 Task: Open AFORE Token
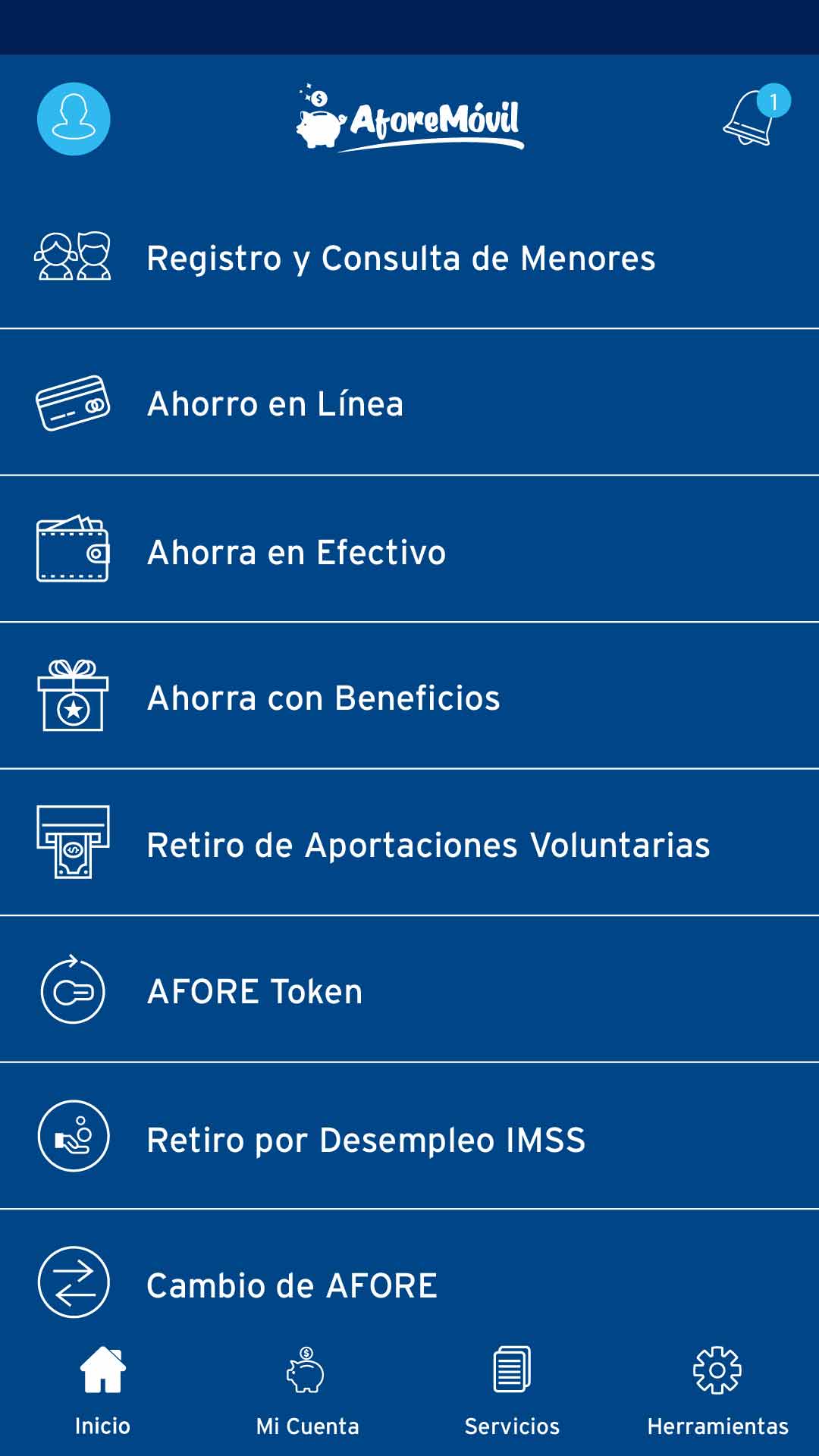tap(255, 991)
